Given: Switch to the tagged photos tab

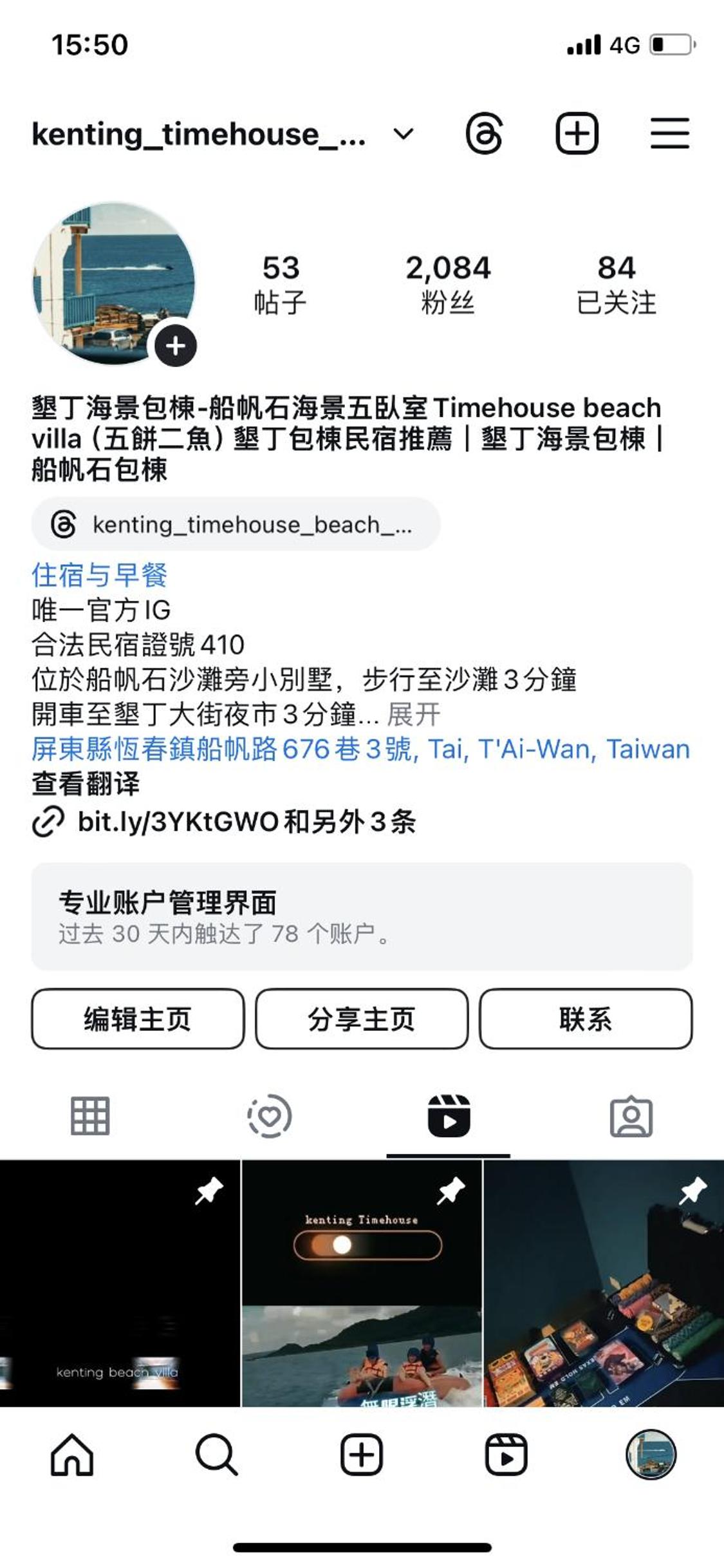Looking at the screenshot, I should (x=631, y=1116).
